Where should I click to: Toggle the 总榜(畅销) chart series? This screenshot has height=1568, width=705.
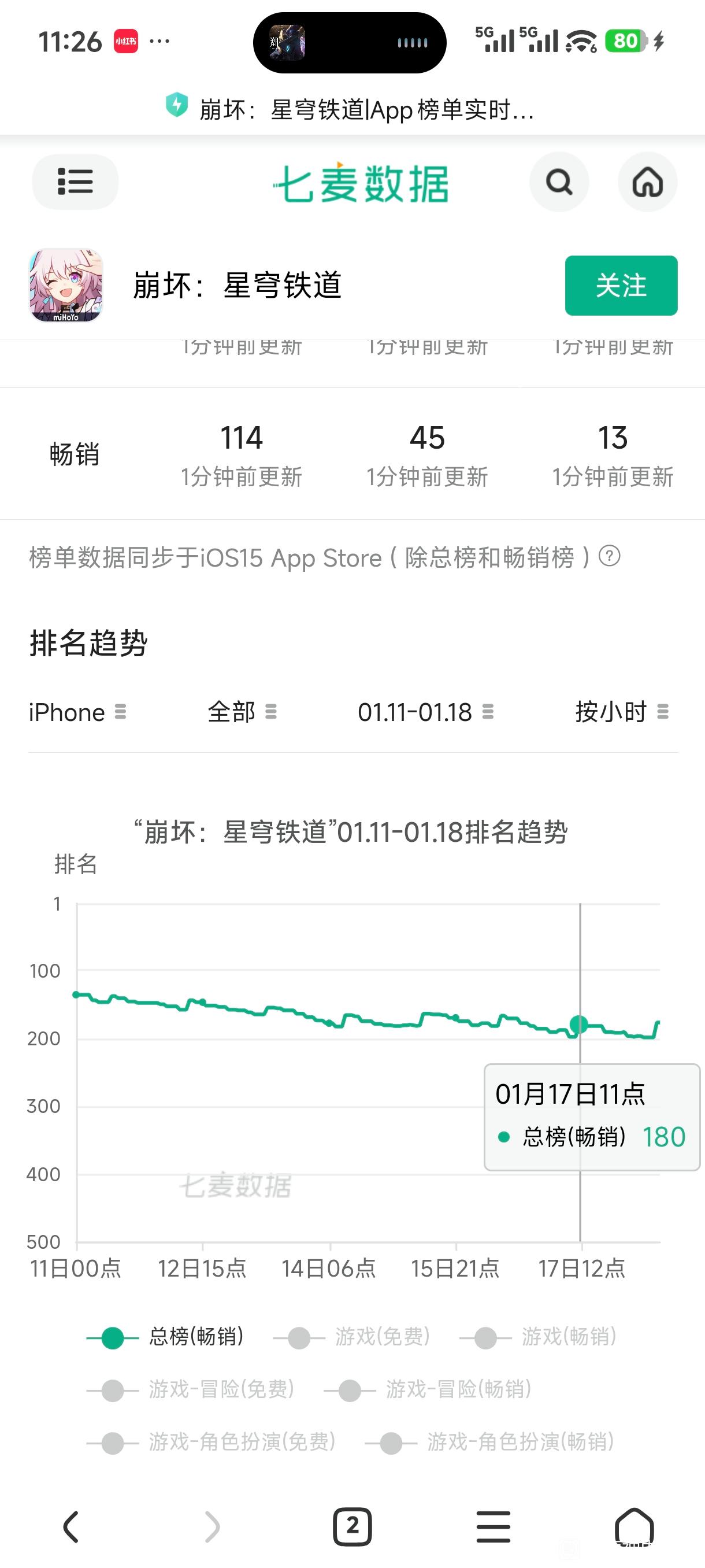(165, 1337)
